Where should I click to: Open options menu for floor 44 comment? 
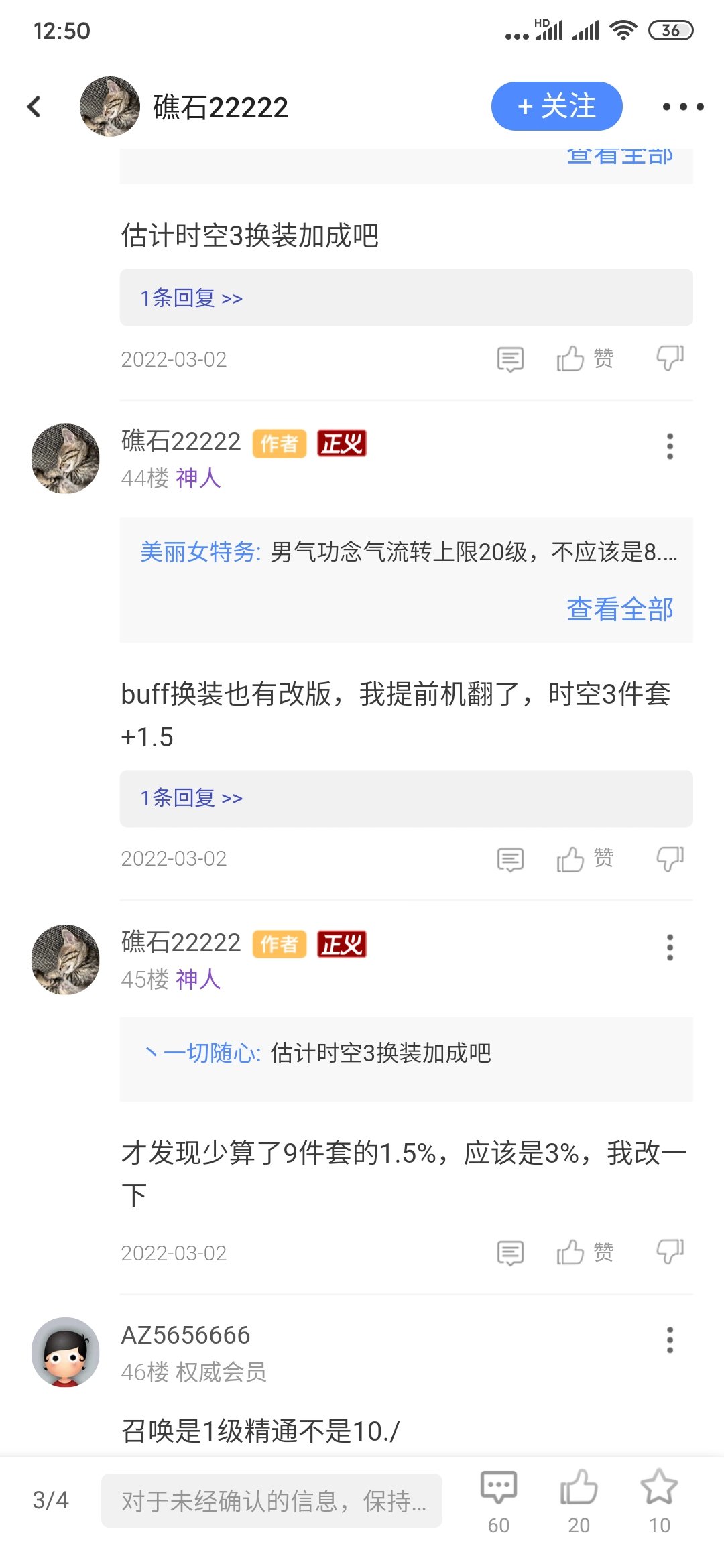(670, 446)
